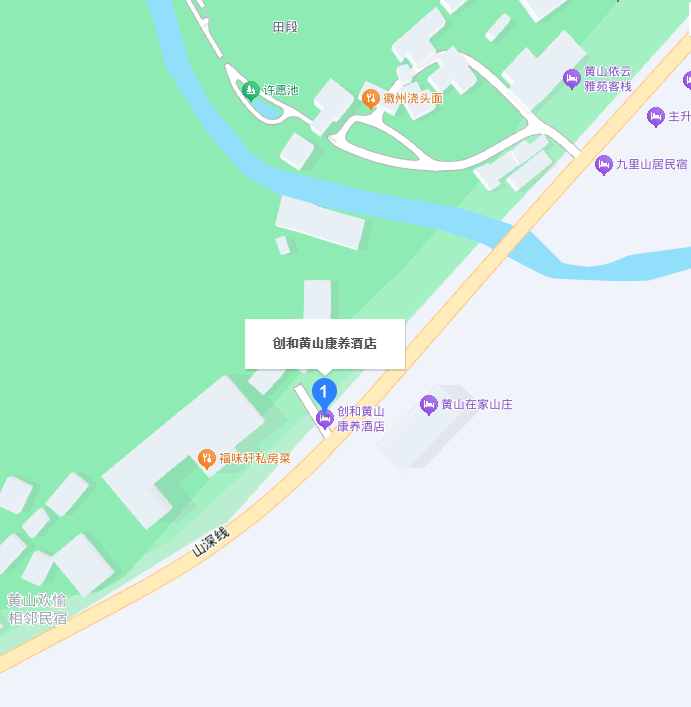The image size is (691, 707).
Task: Select the 徽州浇头面 restaurant marker
Action: click(371, 98)
